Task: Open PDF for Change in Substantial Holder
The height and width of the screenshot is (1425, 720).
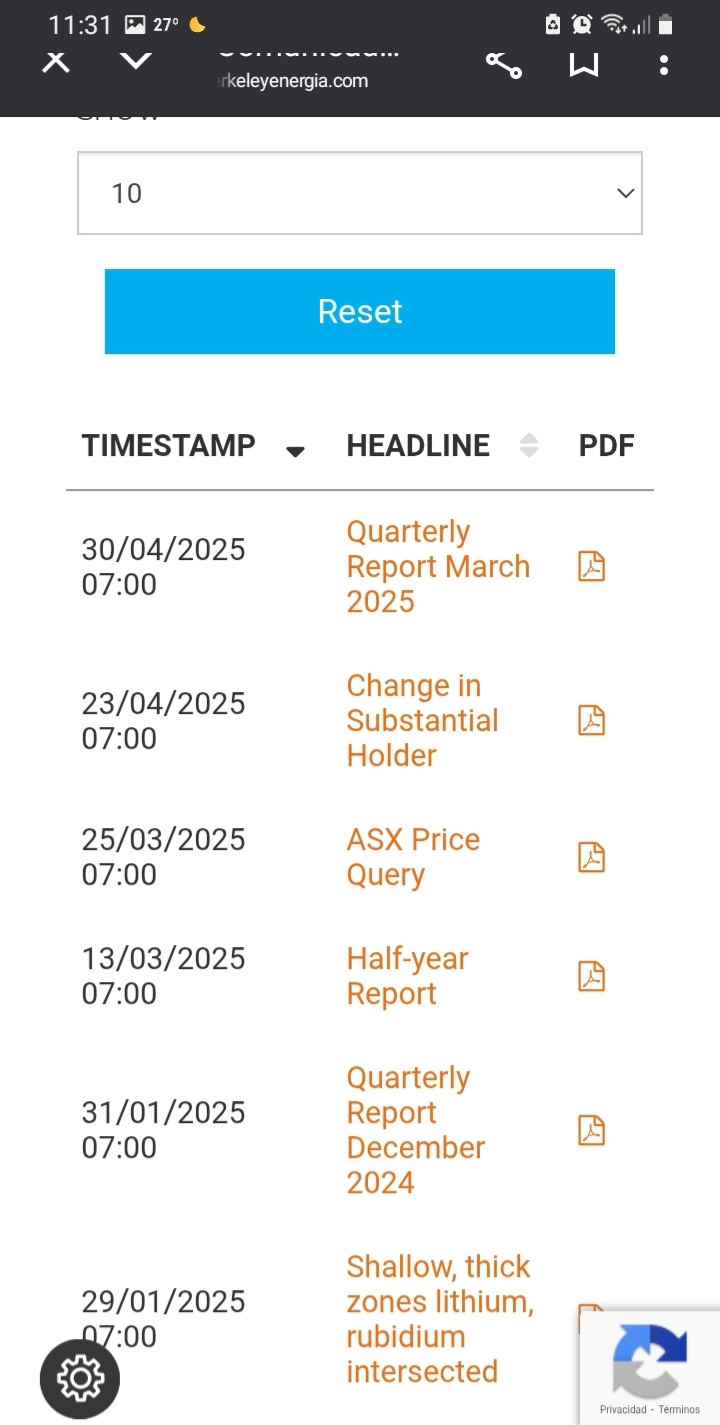Action: (592, 720)
